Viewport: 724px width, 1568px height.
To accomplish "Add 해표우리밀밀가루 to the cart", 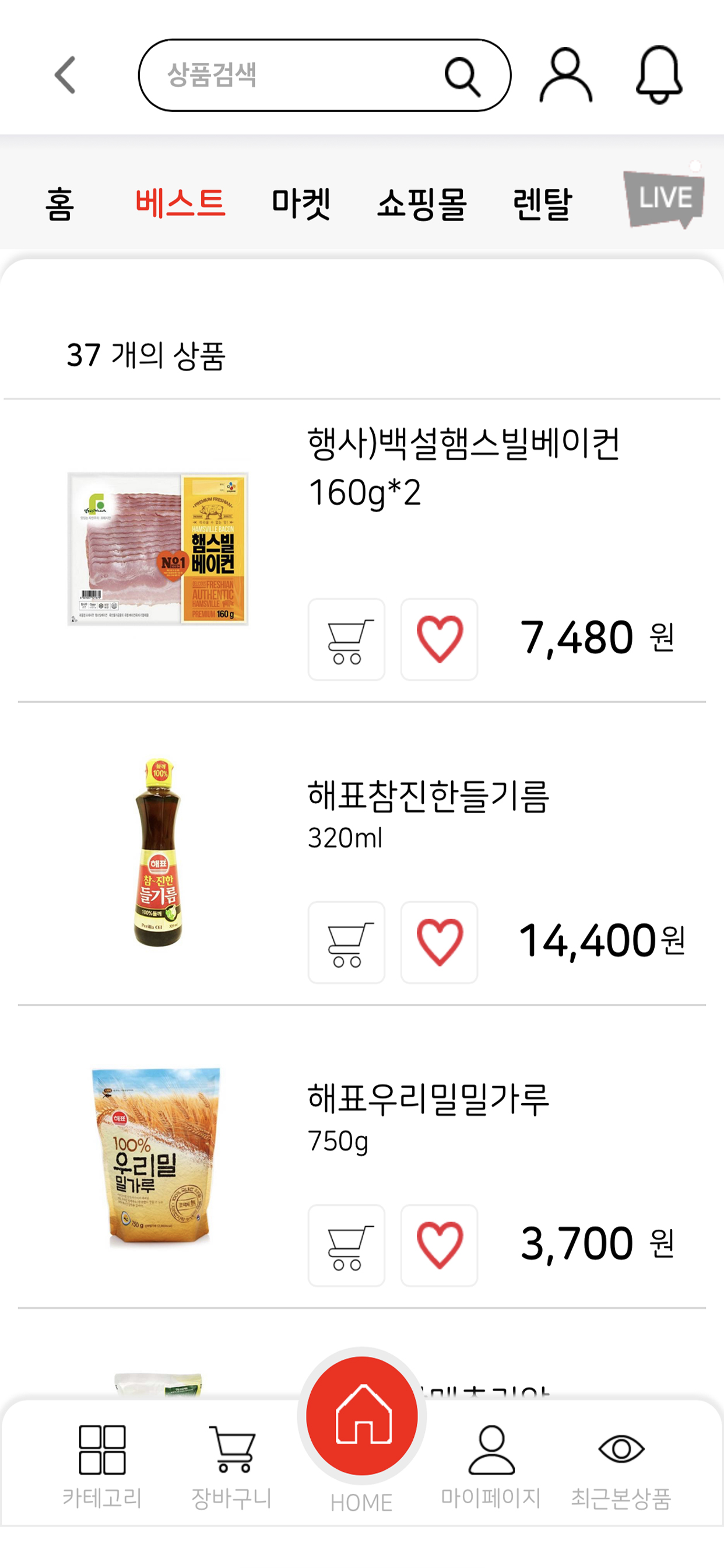I will [346, 1245].
